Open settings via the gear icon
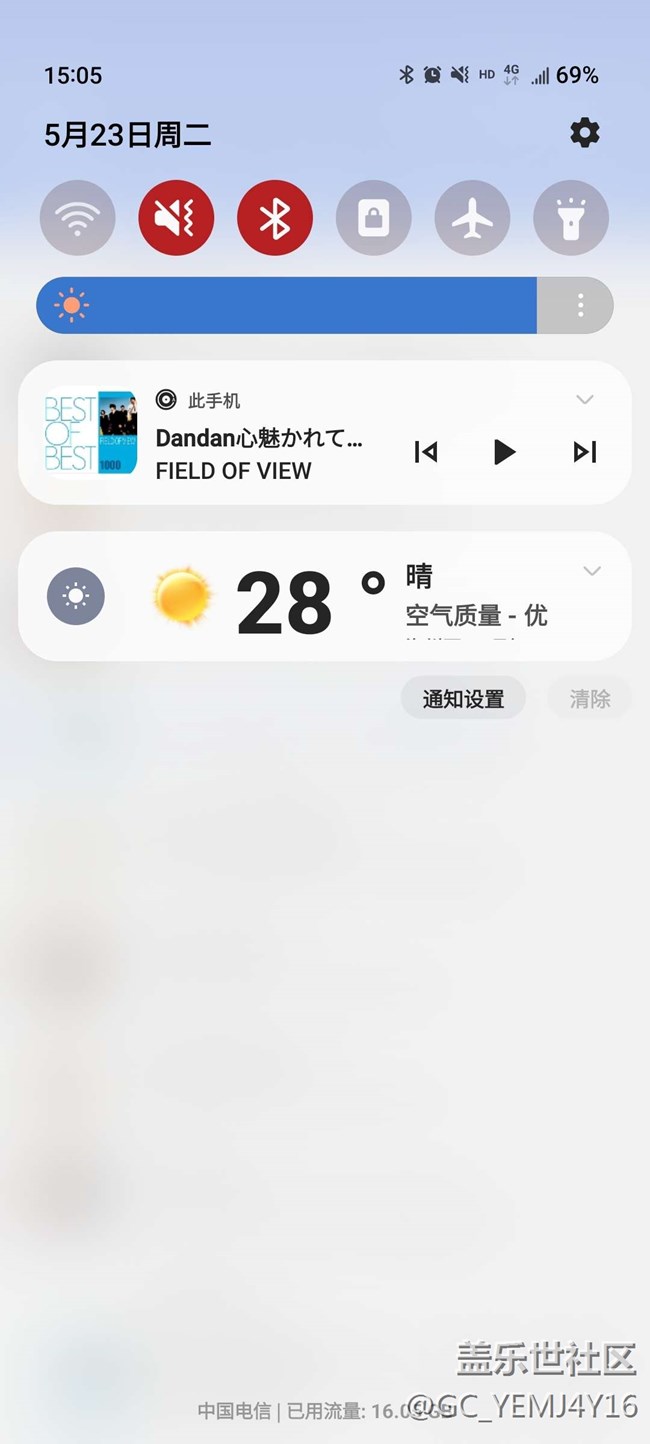Viewport: 650px width, 1444px height. point(584,133)
